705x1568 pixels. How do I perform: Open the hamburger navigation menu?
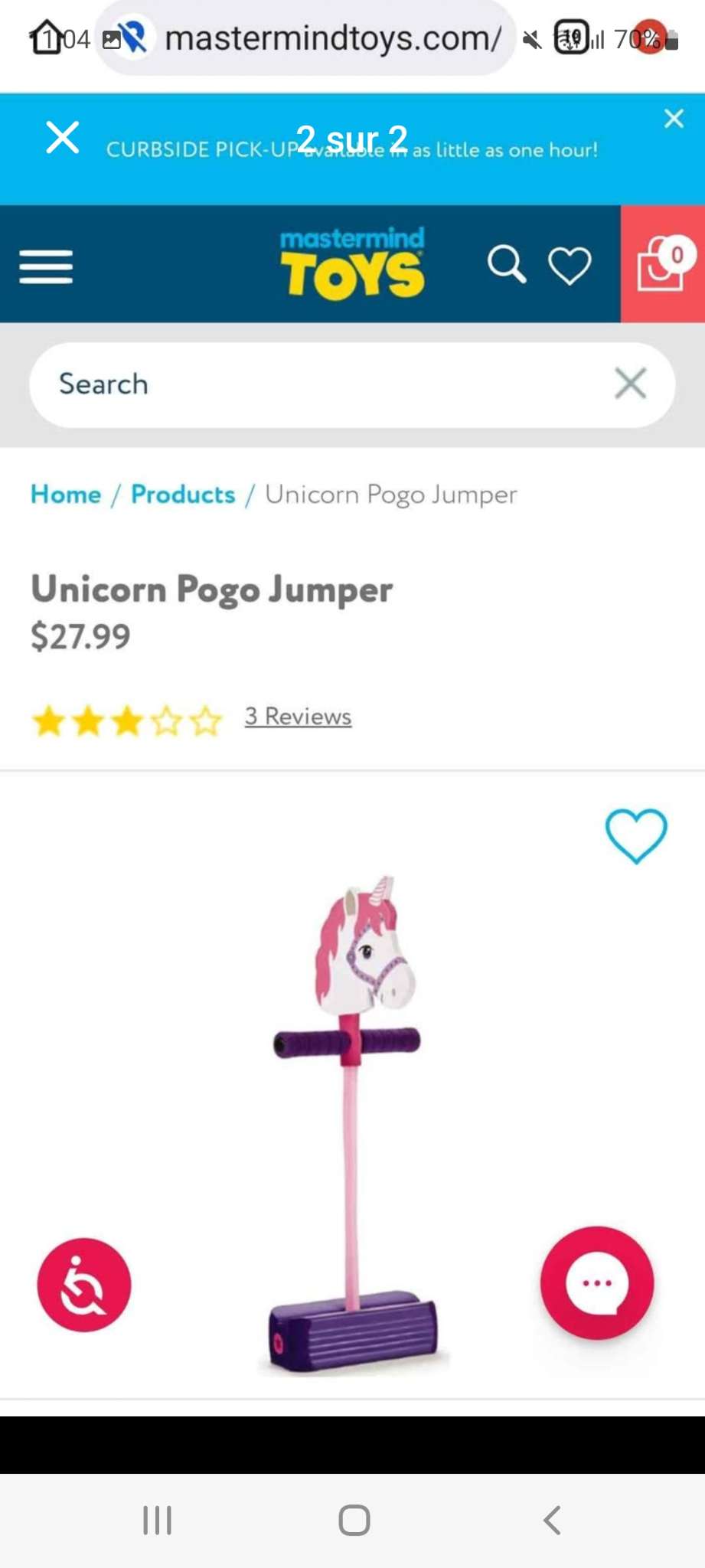pos(46,266)
